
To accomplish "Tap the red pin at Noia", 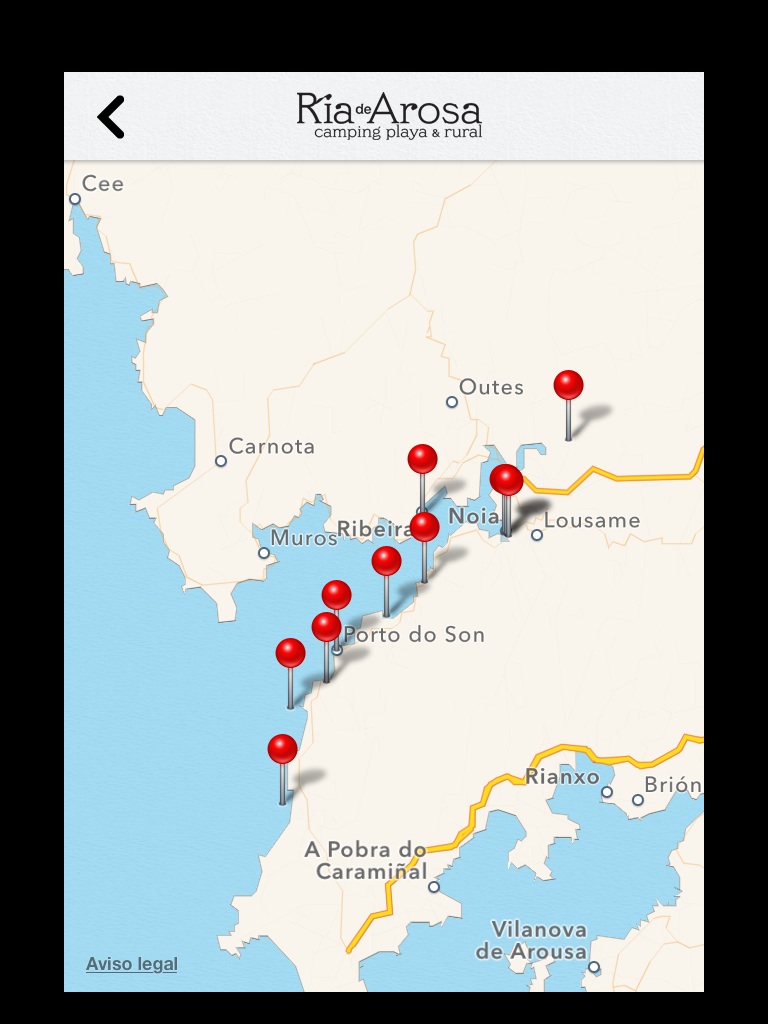I will 507,481.
